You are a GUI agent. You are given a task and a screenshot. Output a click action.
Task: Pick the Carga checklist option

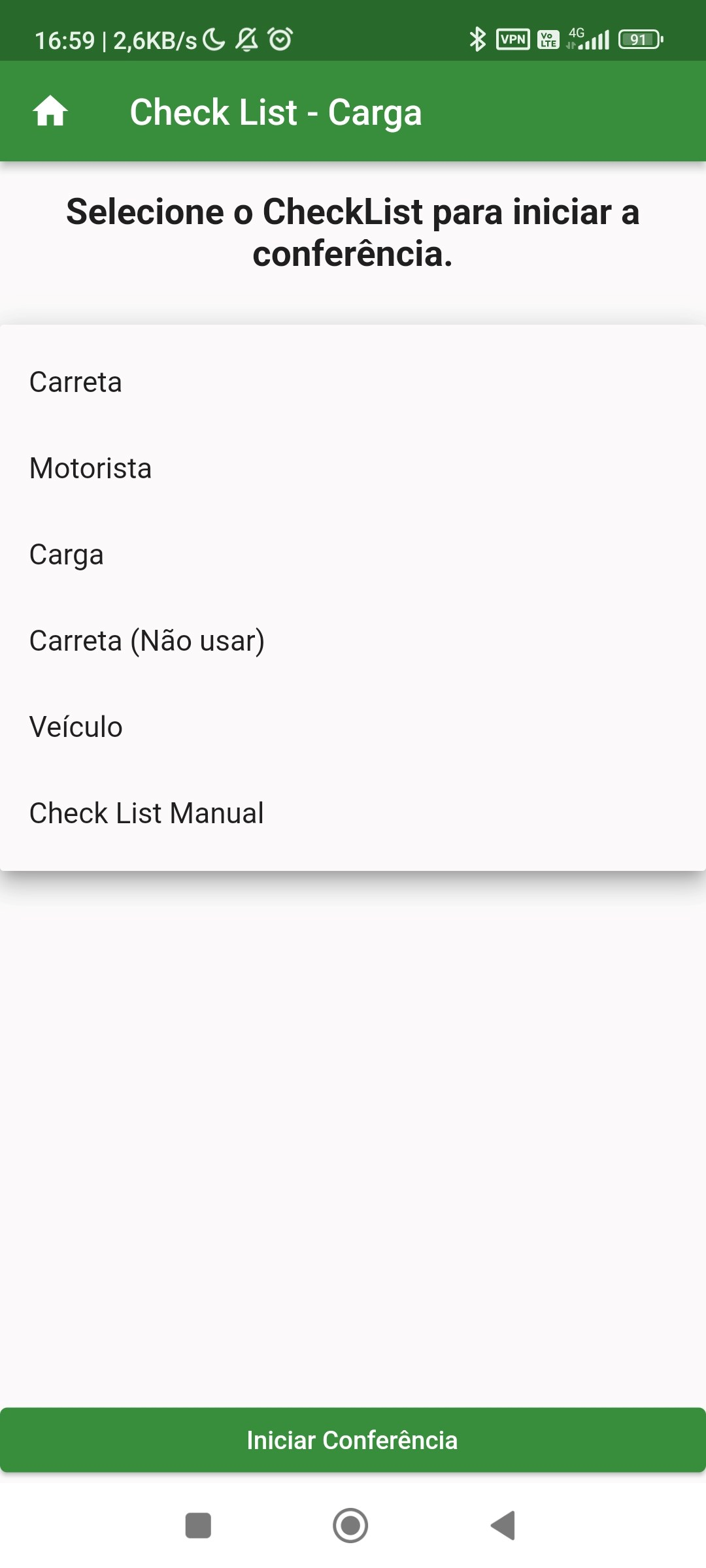click(67, 555)
